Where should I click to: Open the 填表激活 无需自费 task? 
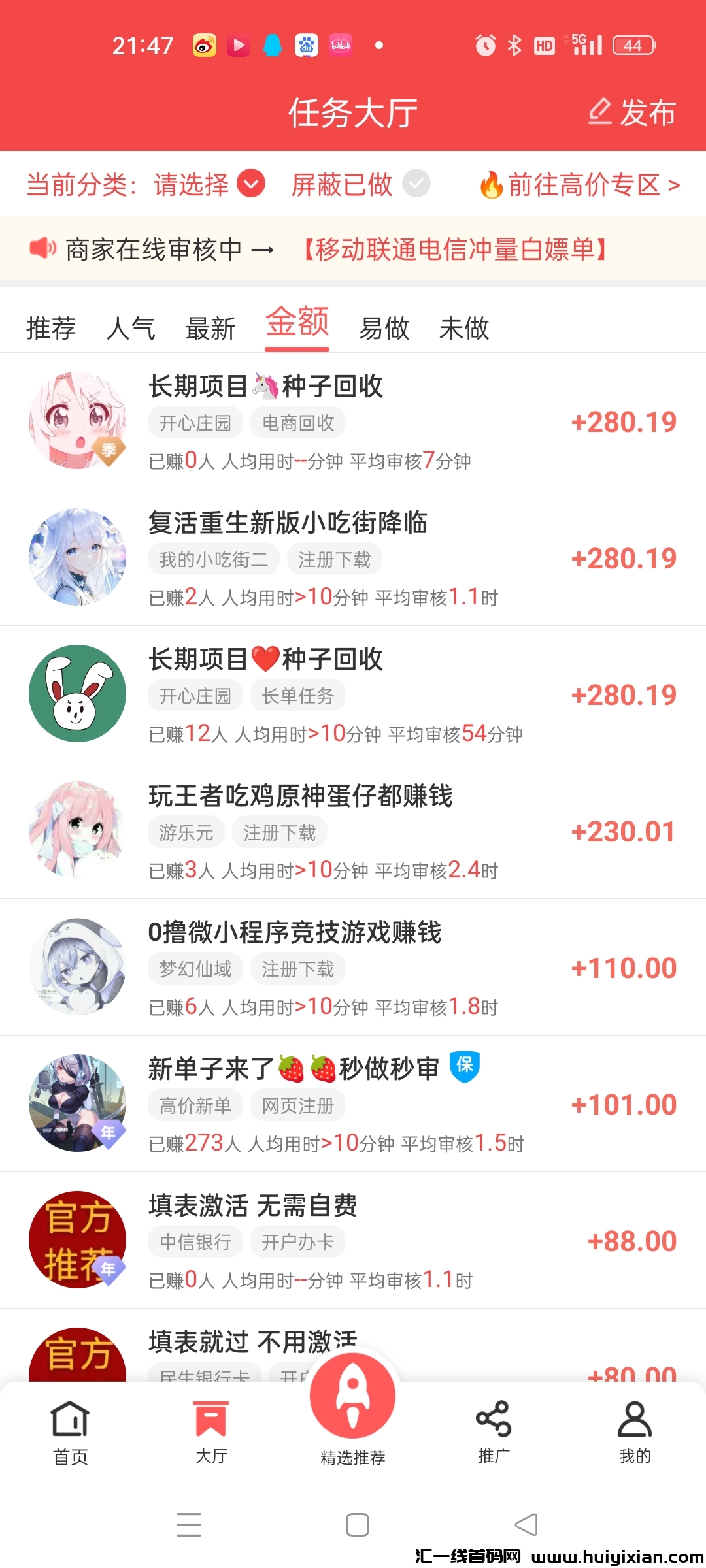(x=353, y=1240)
